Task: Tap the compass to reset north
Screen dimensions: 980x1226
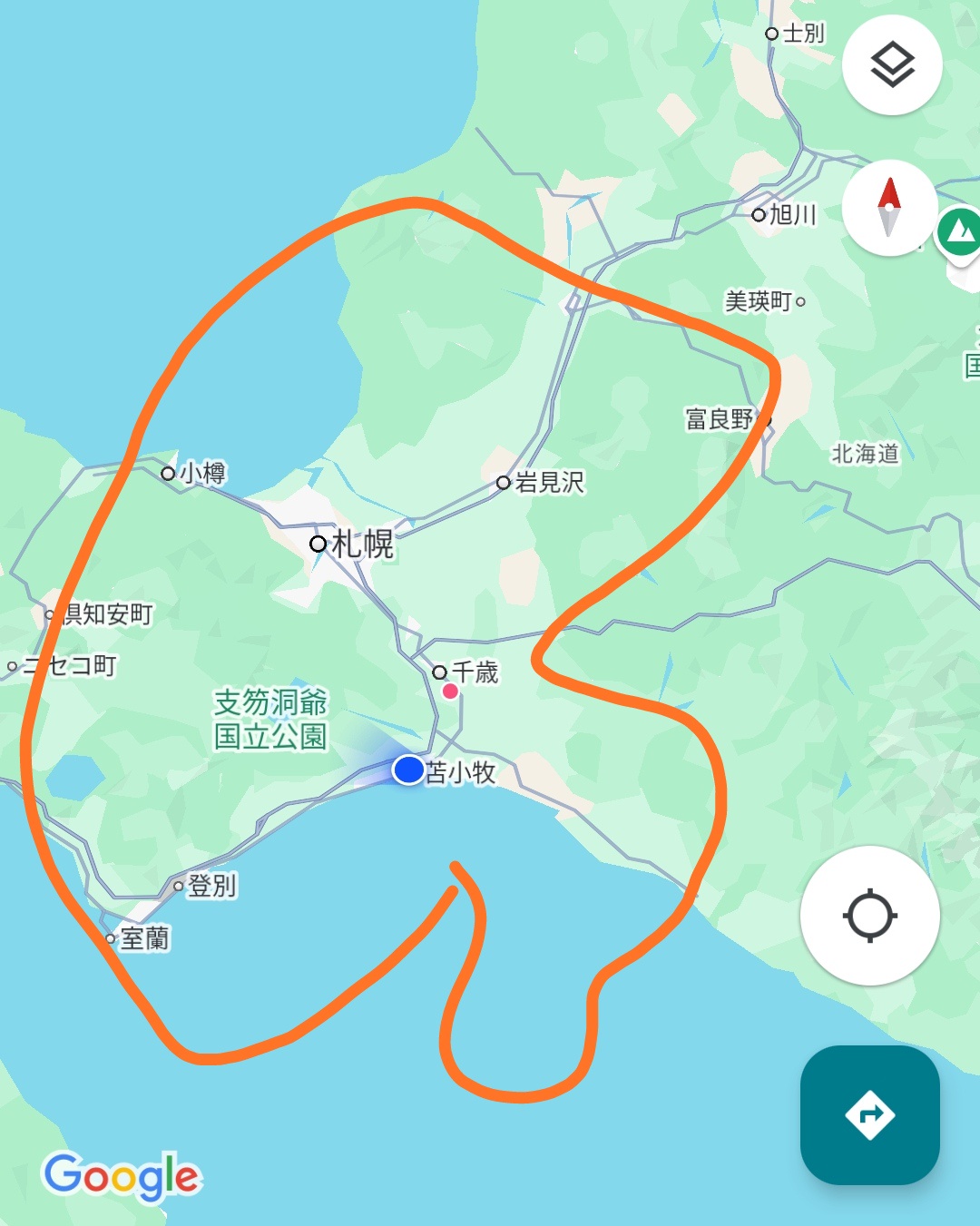Action: click(889, 208)
